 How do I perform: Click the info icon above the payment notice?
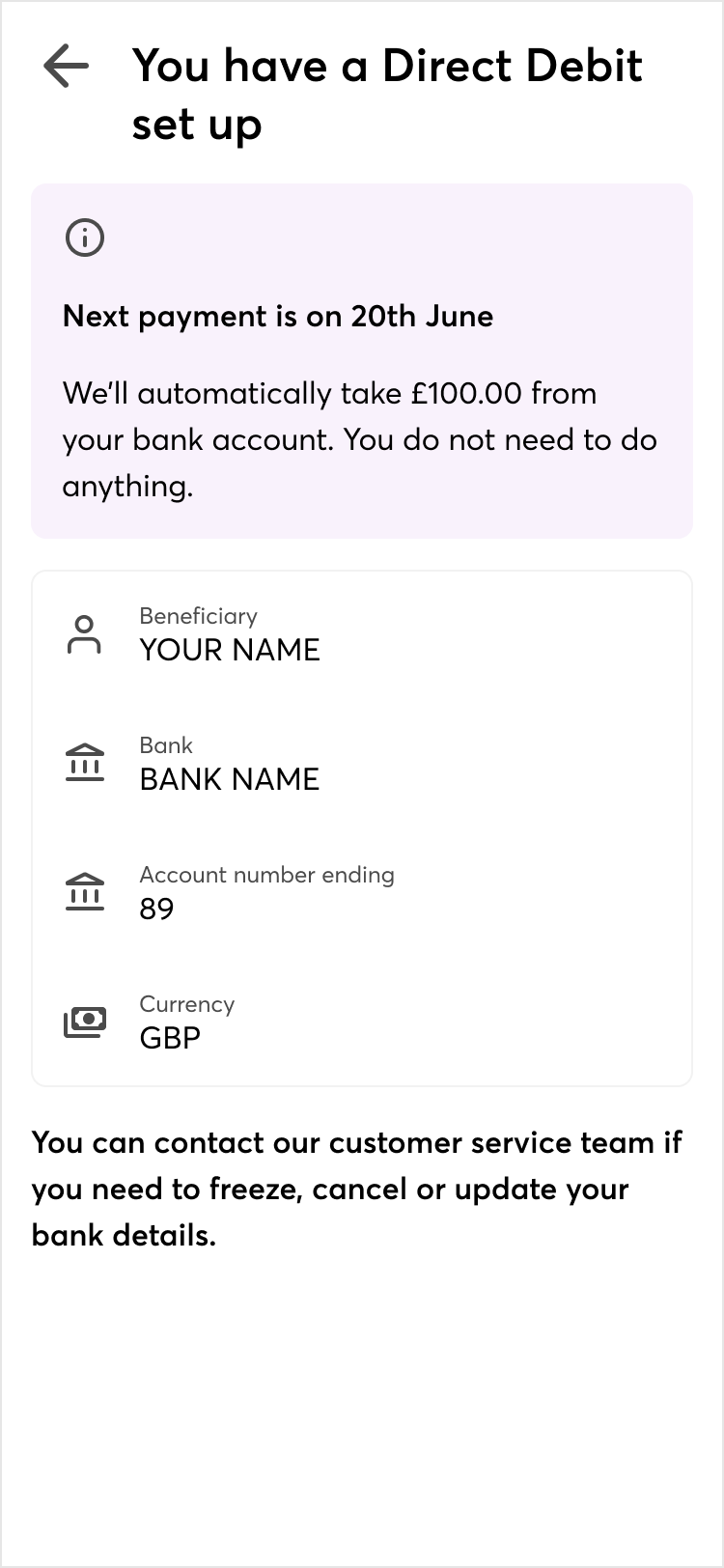pos(85,237)
